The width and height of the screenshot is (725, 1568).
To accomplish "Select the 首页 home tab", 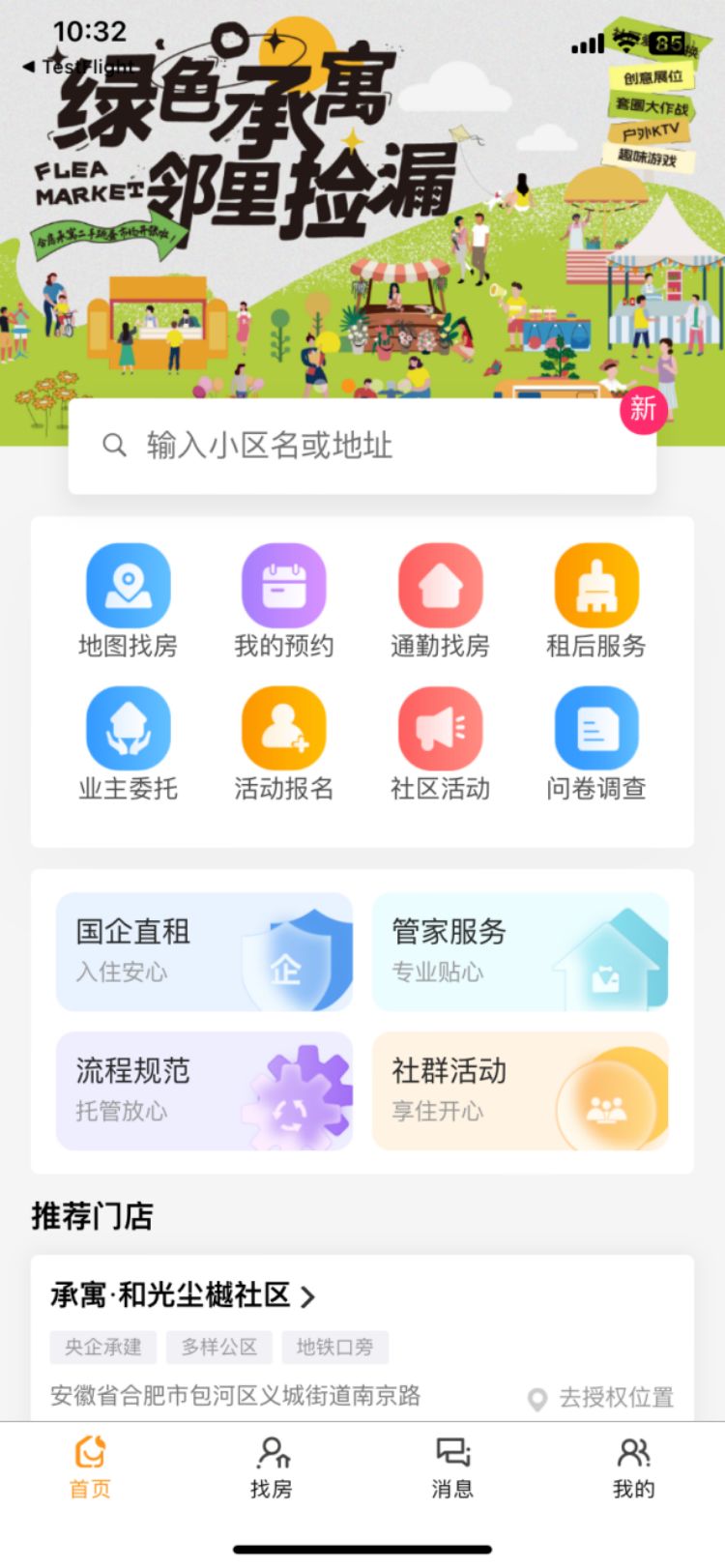I will click(91, 1467).
